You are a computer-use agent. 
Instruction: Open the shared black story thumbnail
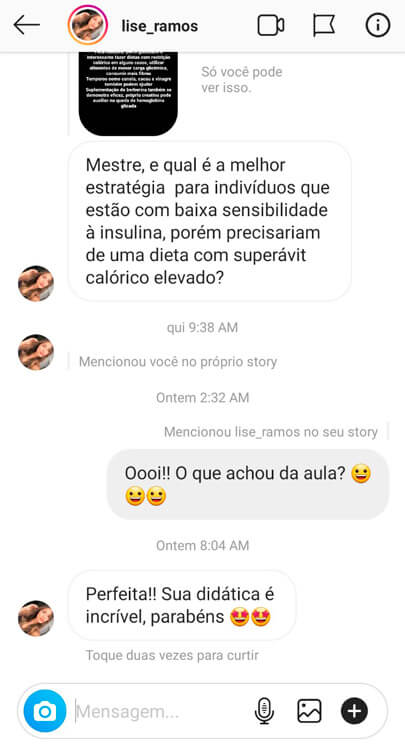[x=128, y=93]
